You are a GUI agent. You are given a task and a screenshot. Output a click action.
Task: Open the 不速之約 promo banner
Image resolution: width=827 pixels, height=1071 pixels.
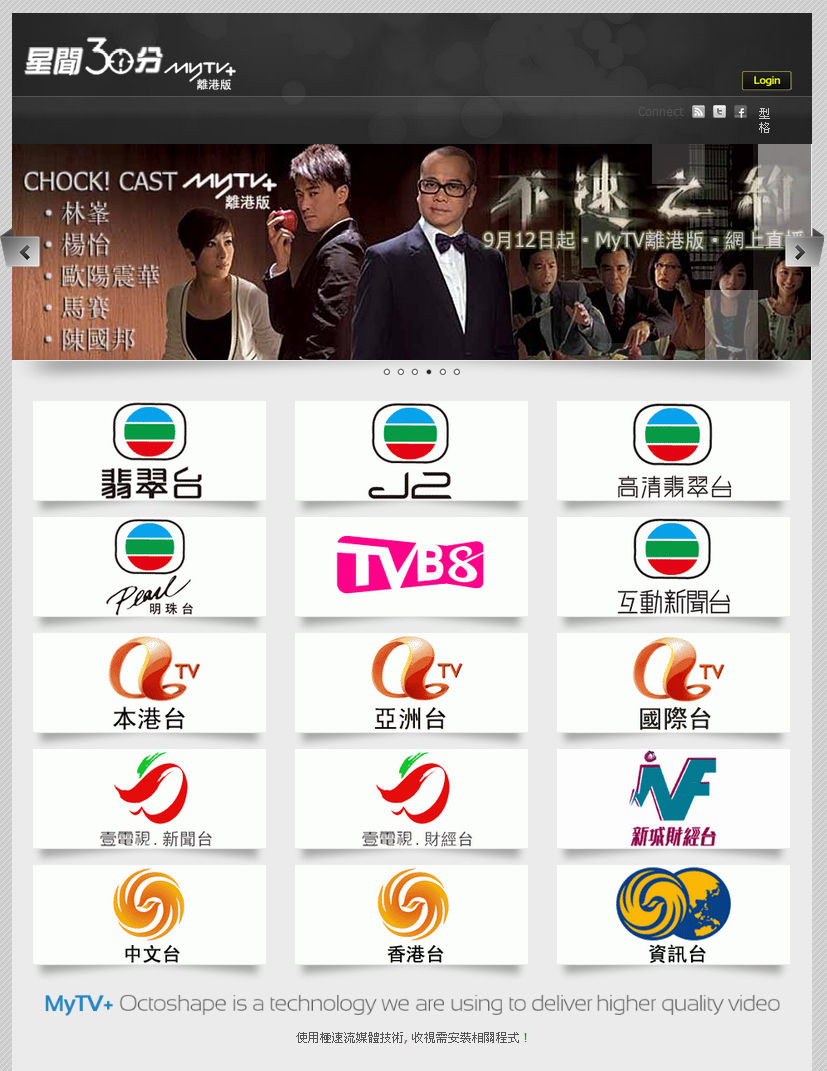(x=411, y=252)
